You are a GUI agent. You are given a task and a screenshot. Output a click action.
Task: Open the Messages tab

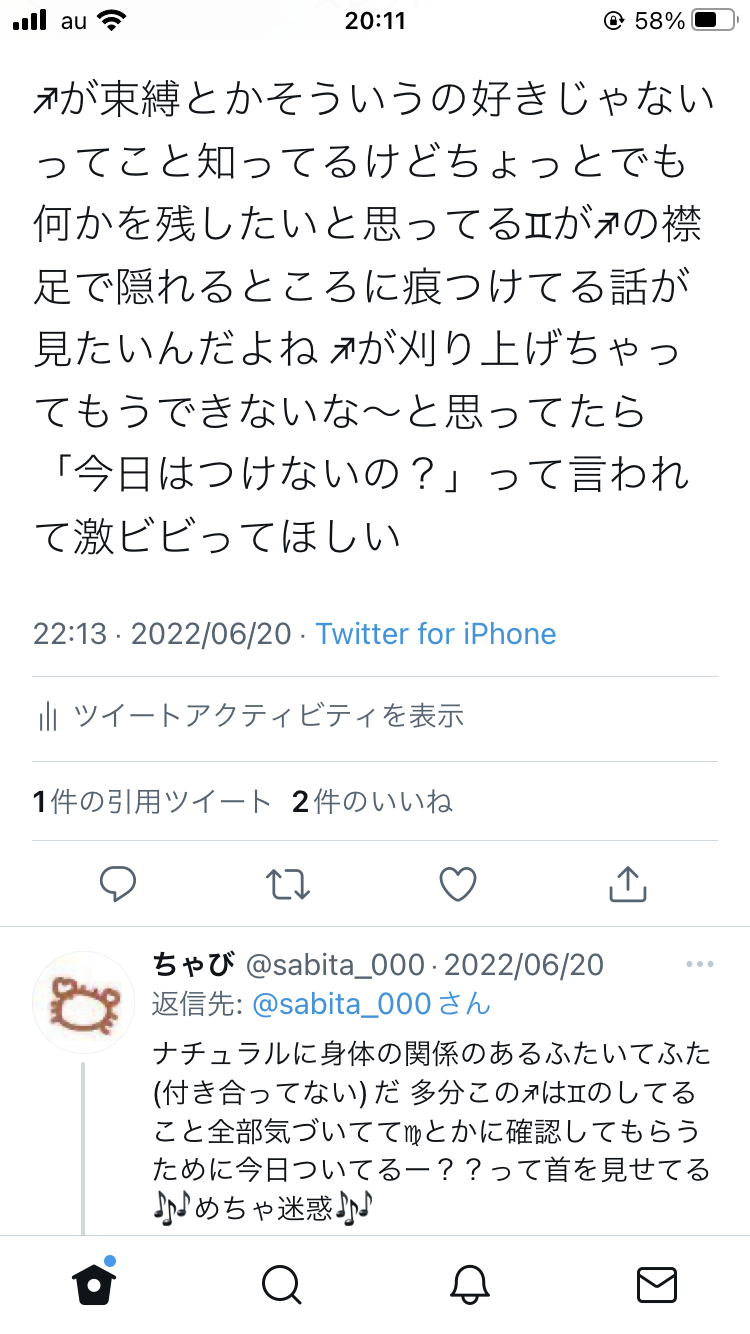coord(657,1284)
